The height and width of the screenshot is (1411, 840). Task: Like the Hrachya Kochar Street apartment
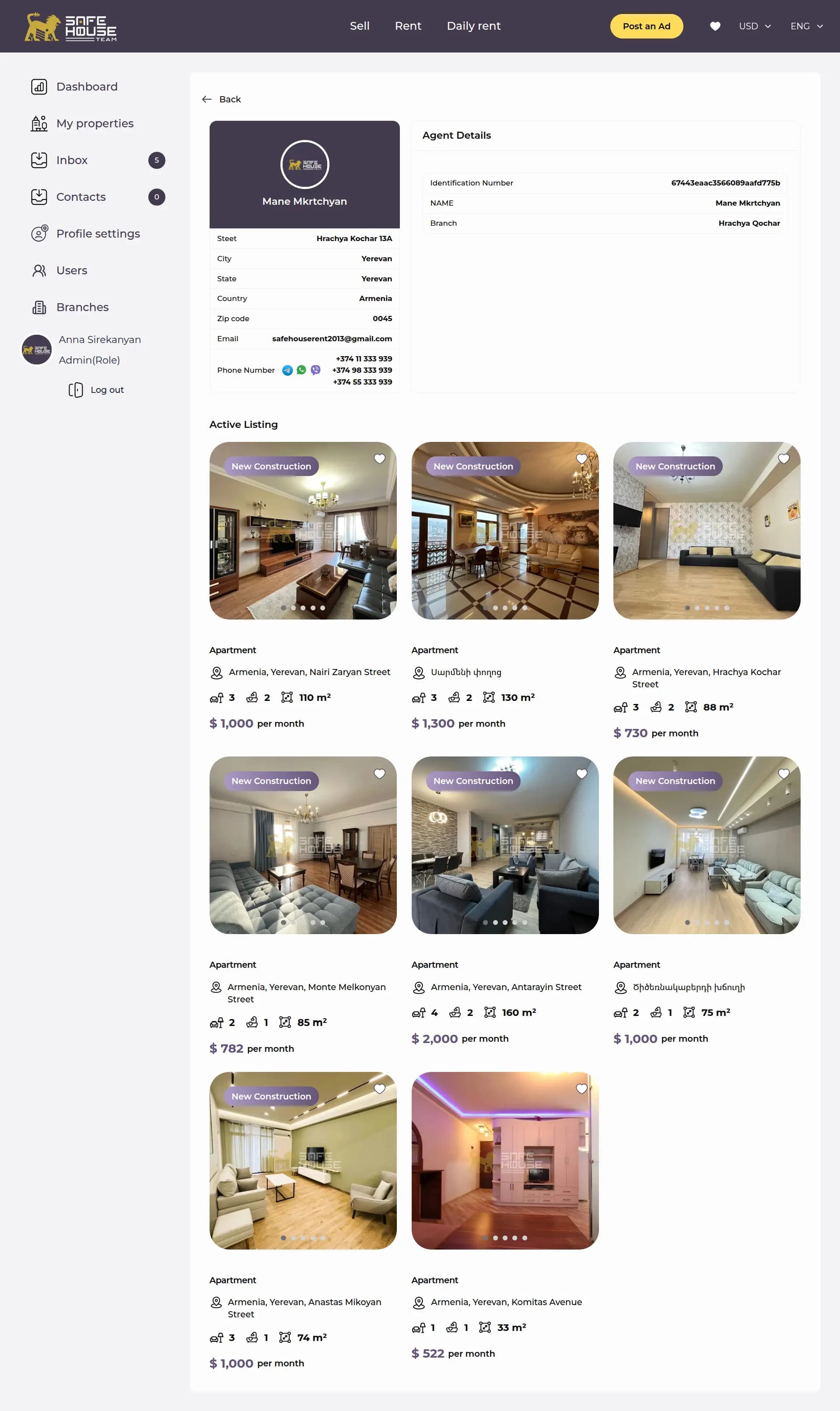(x=784, y=459)
